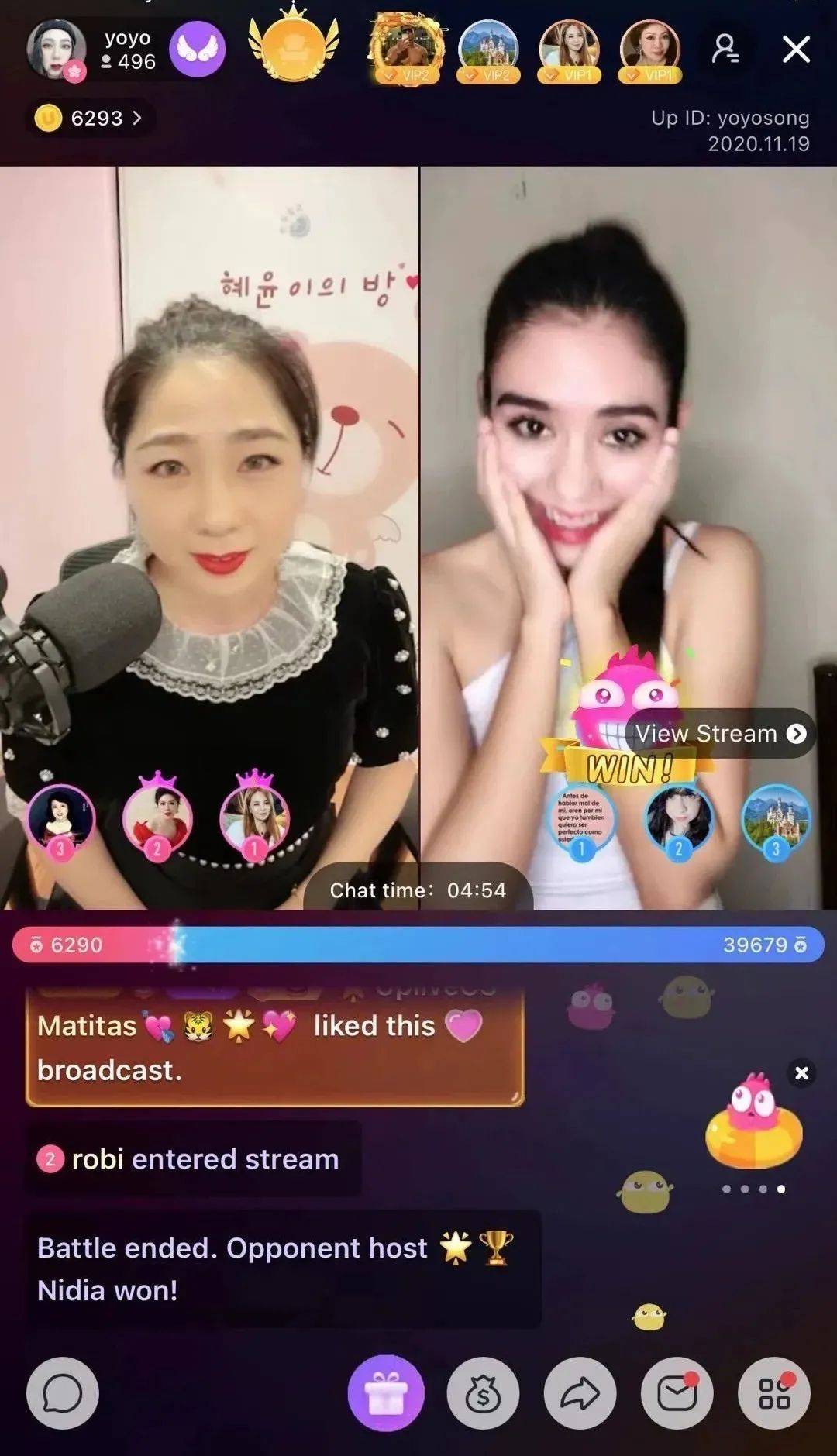Follow host with purple wings button
The image size is (837, 1456).
click(198, 50)
